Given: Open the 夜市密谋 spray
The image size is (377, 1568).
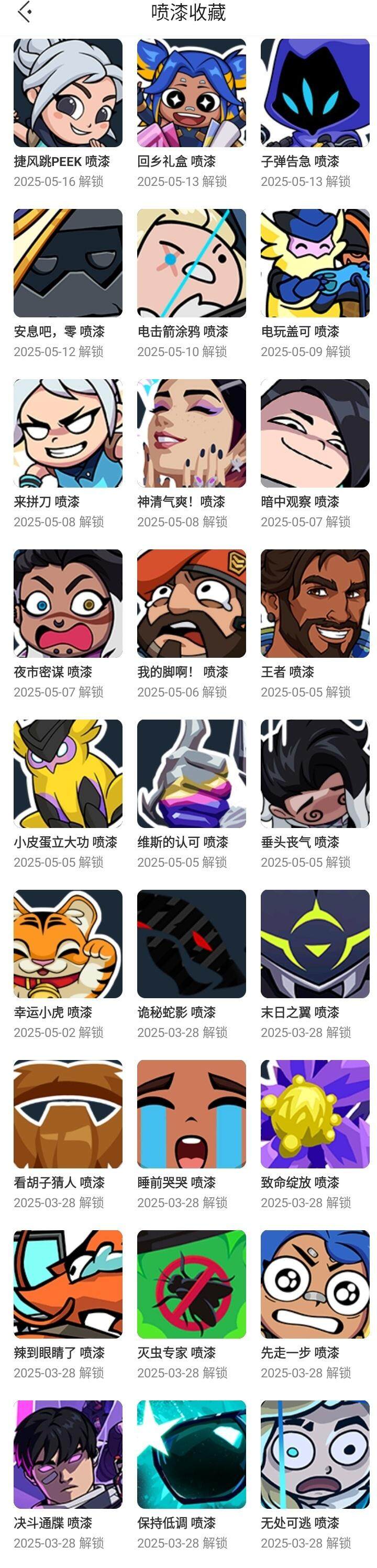Looking at the screenshot, I should point(68,603).
